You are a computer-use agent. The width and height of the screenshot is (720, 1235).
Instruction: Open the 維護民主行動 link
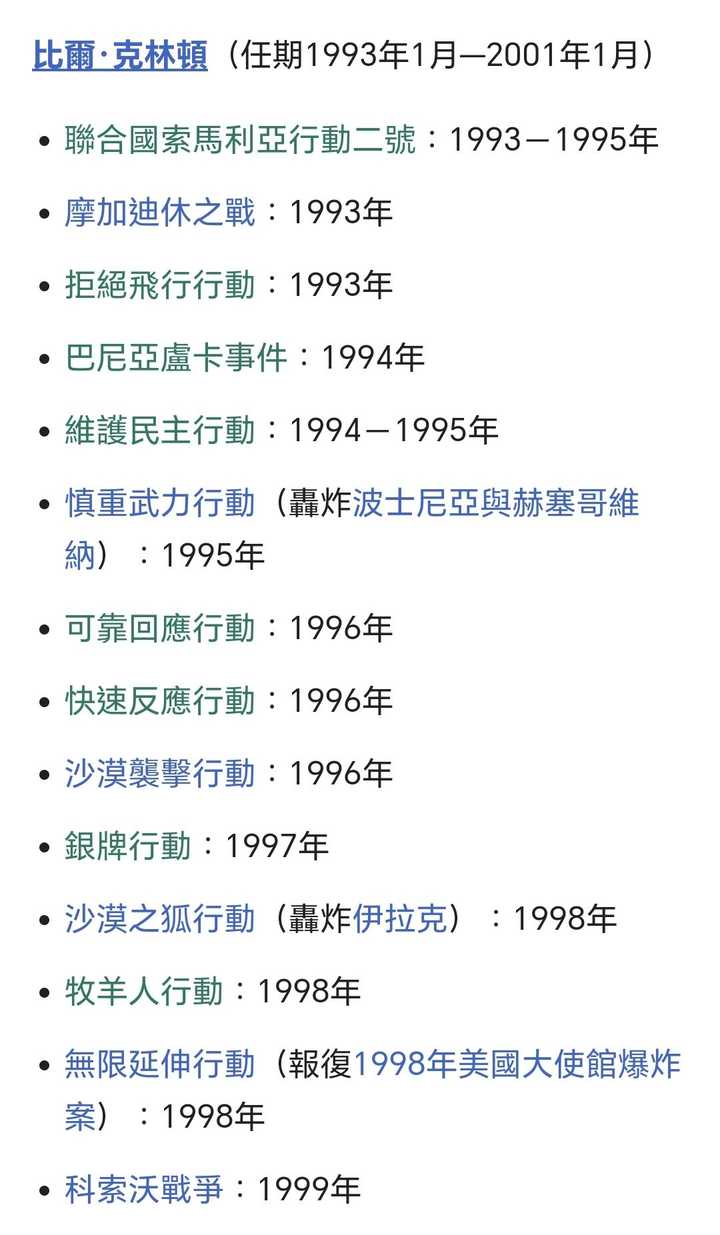coord(160,430)
